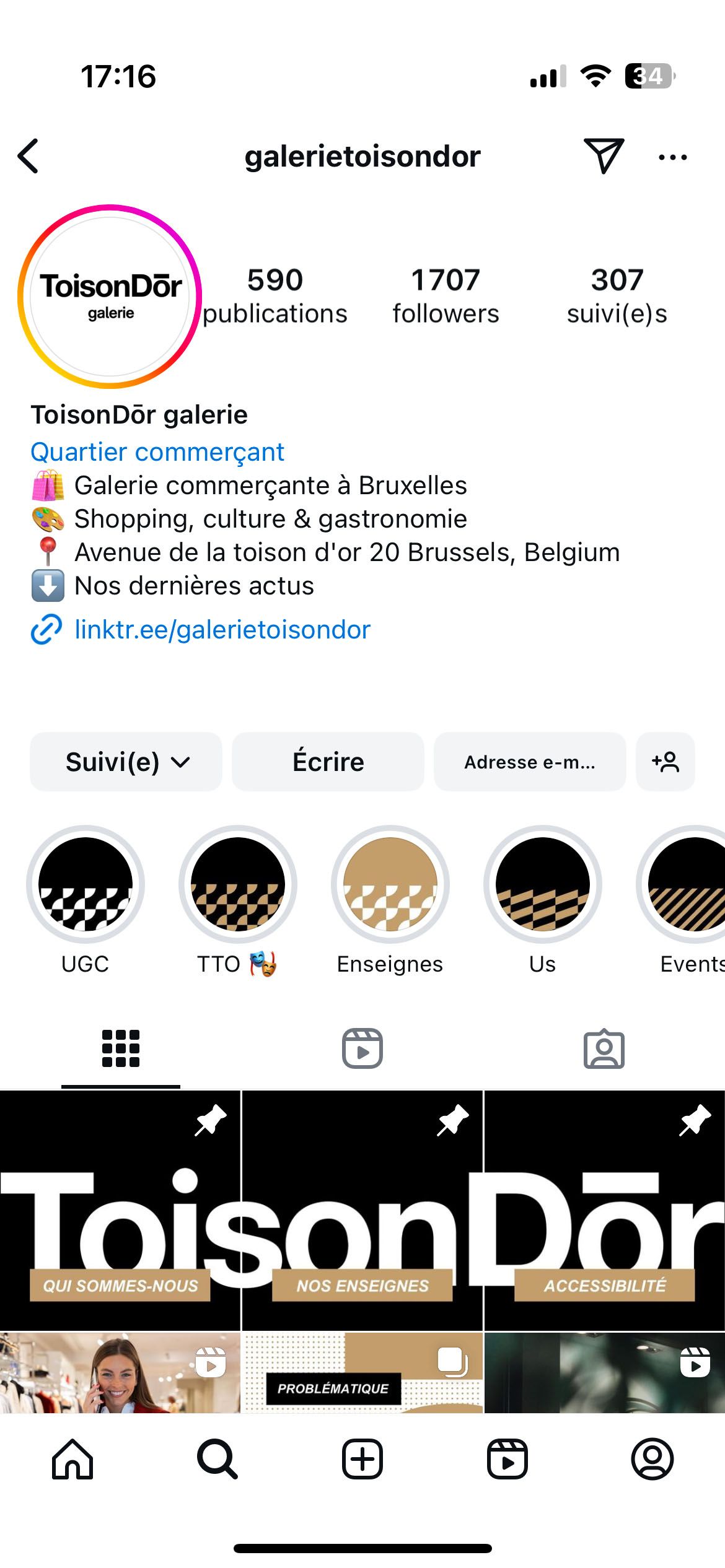
Task: Open the pinned Qui sommes-nous post
Action: pyautogui.click(x=120, y=1211)
